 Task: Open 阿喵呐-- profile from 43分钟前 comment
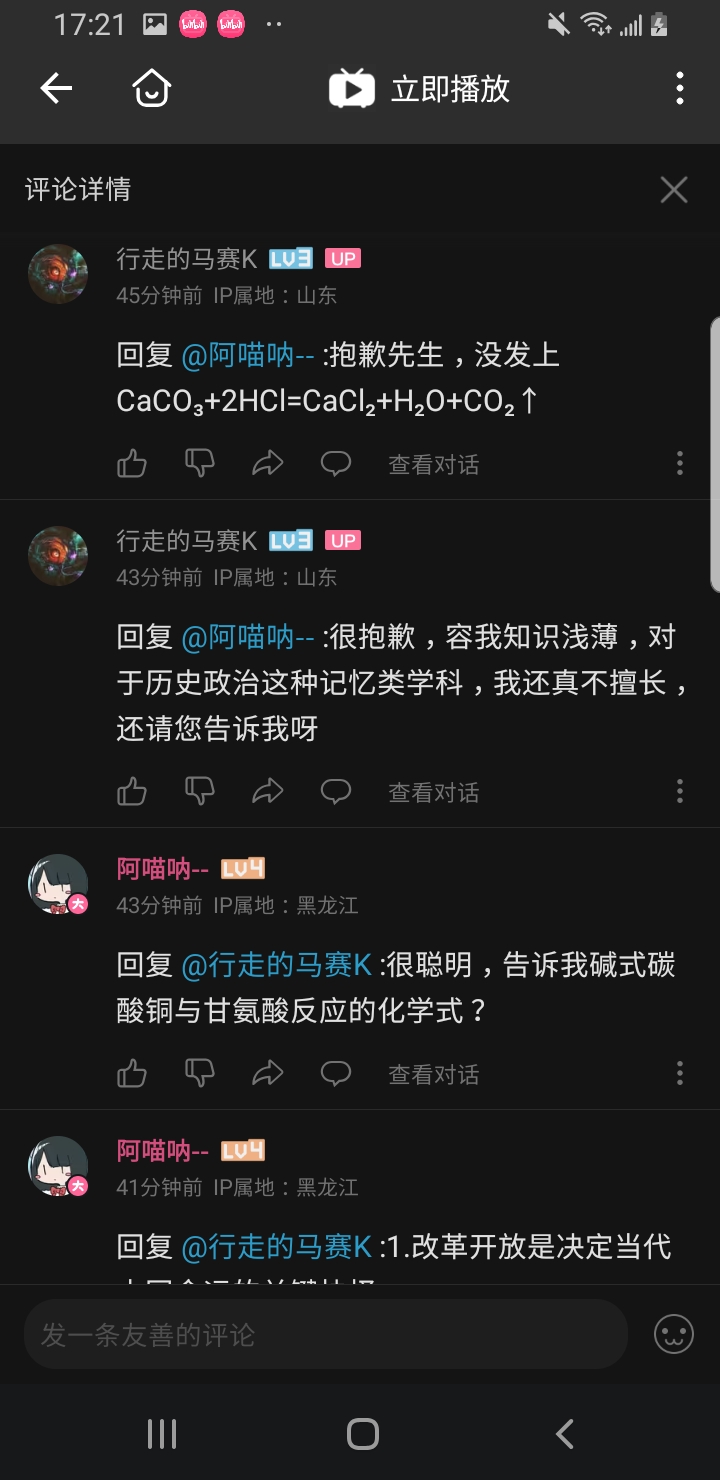58,884
